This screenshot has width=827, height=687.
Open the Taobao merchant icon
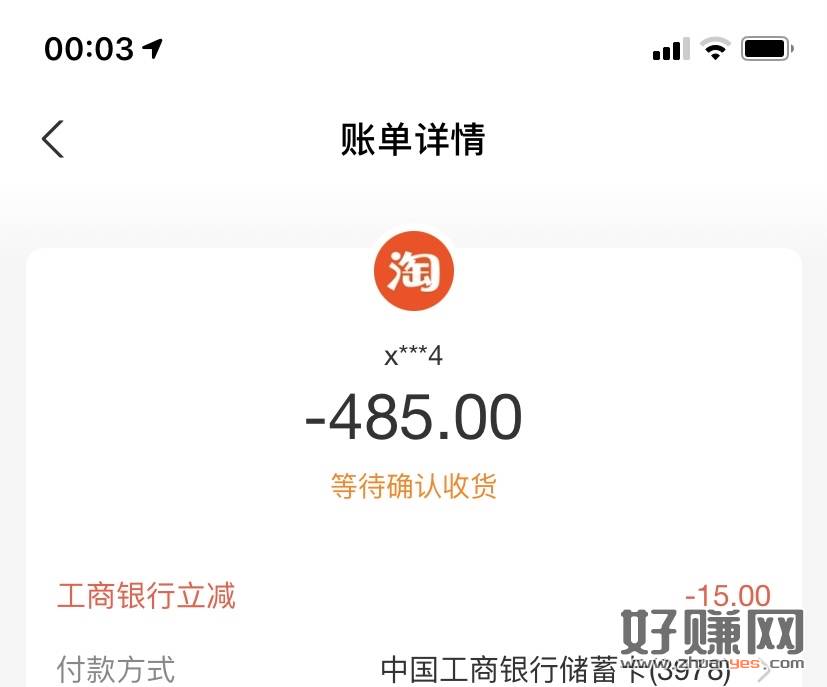[x=413, y=271]
